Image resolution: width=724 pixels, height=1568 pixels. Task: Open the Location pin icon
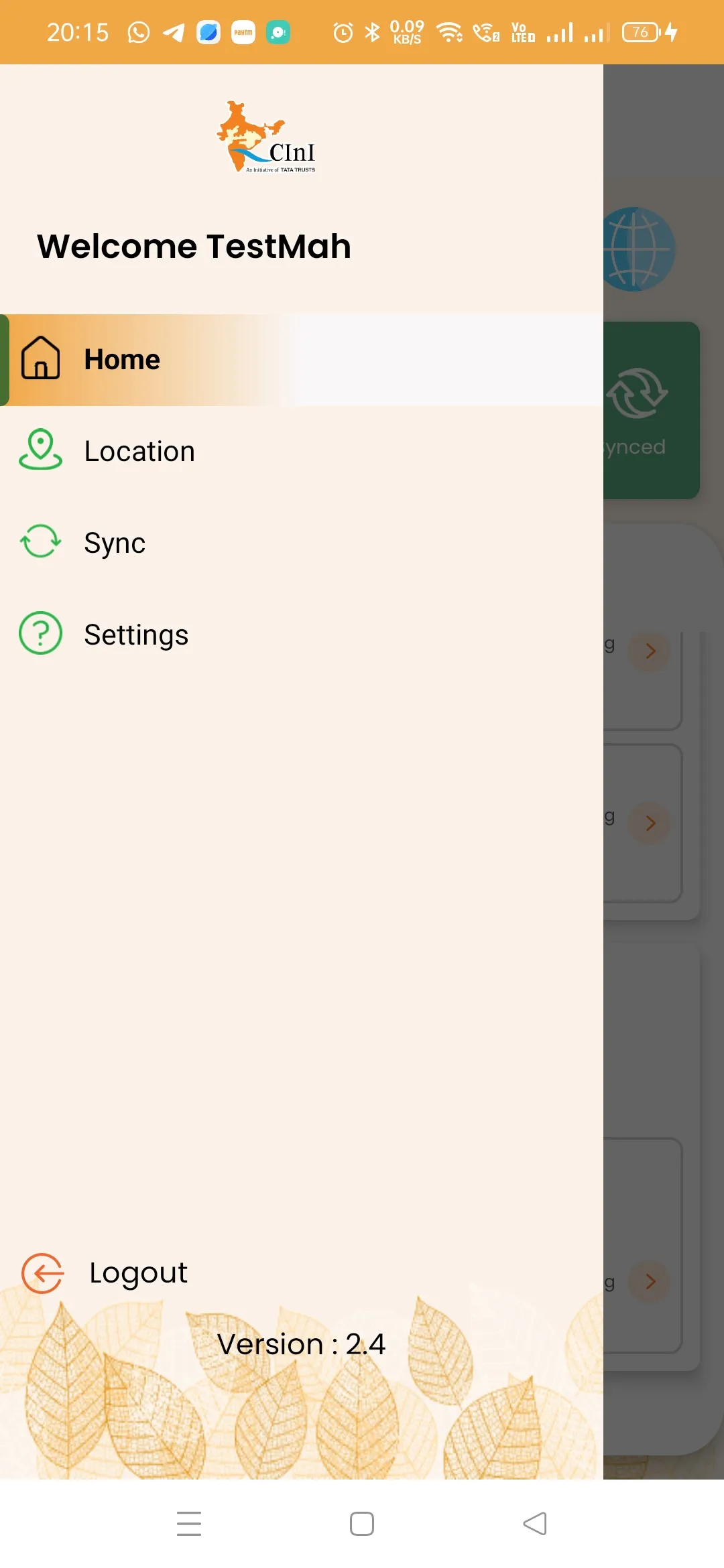(40, 450)
